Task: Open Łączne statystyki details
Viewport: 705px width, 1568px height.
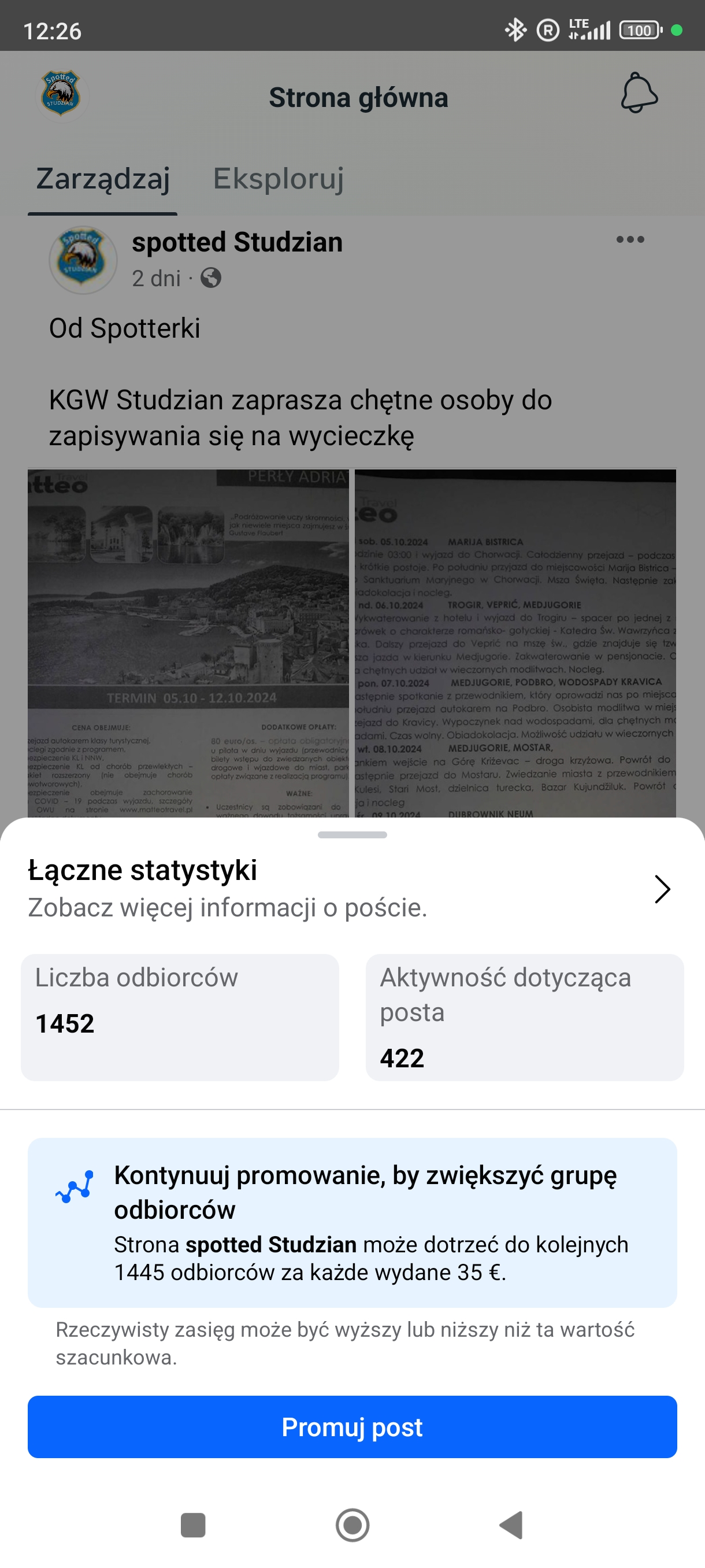Action: (662, 889)
